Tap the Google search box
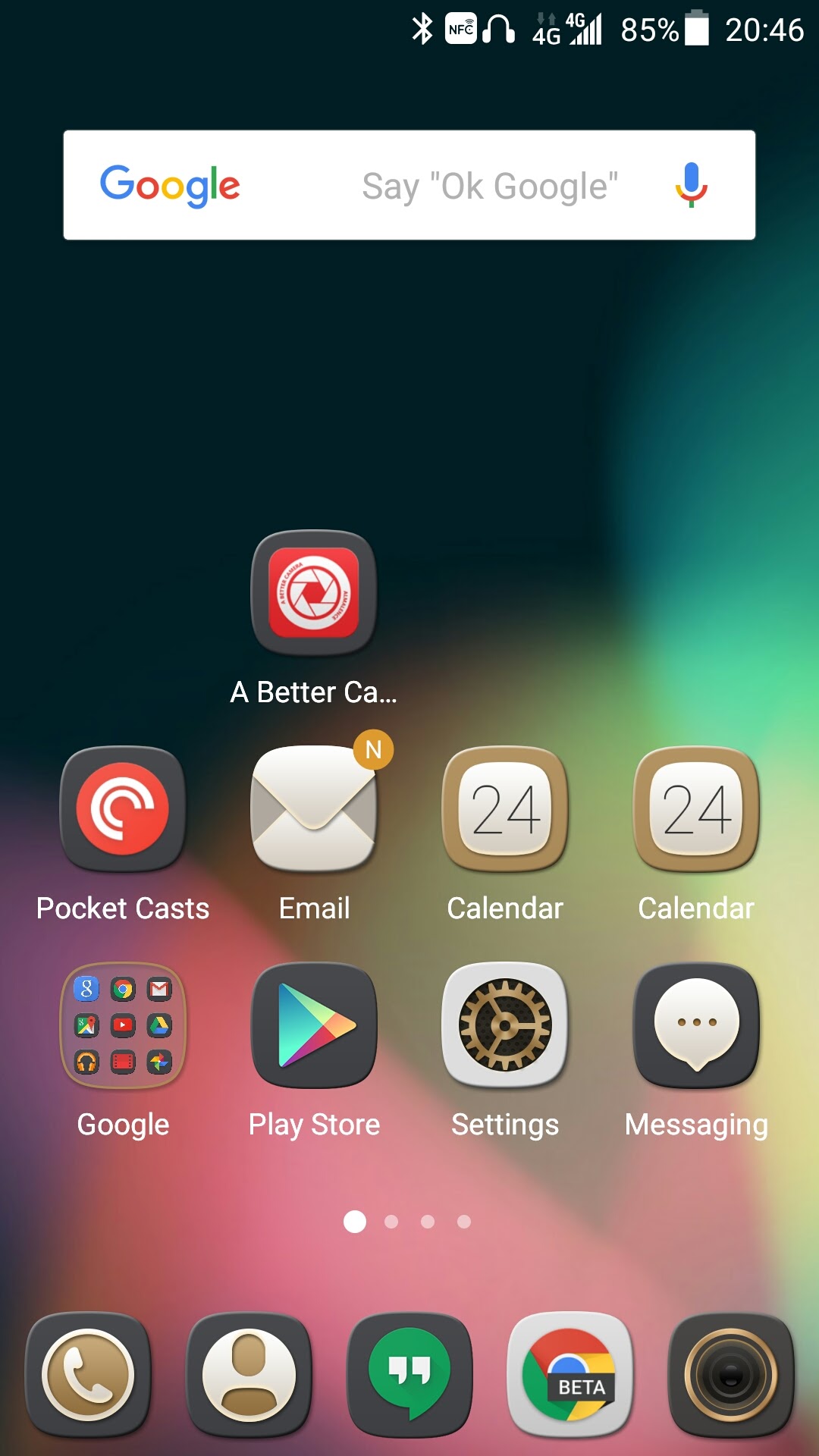This screenshot has height=1456, width=819. pos(409,185)
